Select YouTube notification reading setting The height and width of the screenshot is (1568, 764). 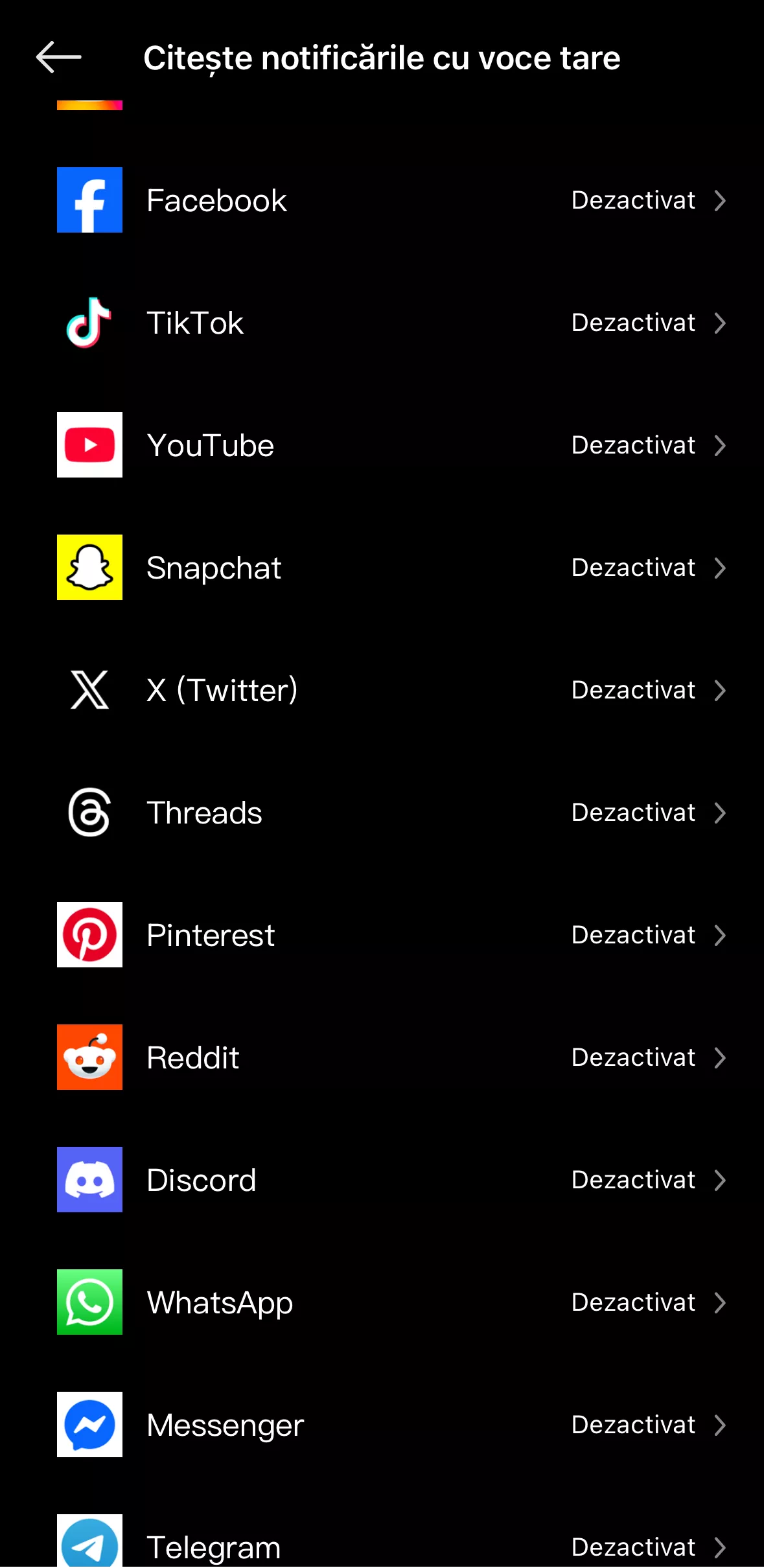click(x=382, y=445)
